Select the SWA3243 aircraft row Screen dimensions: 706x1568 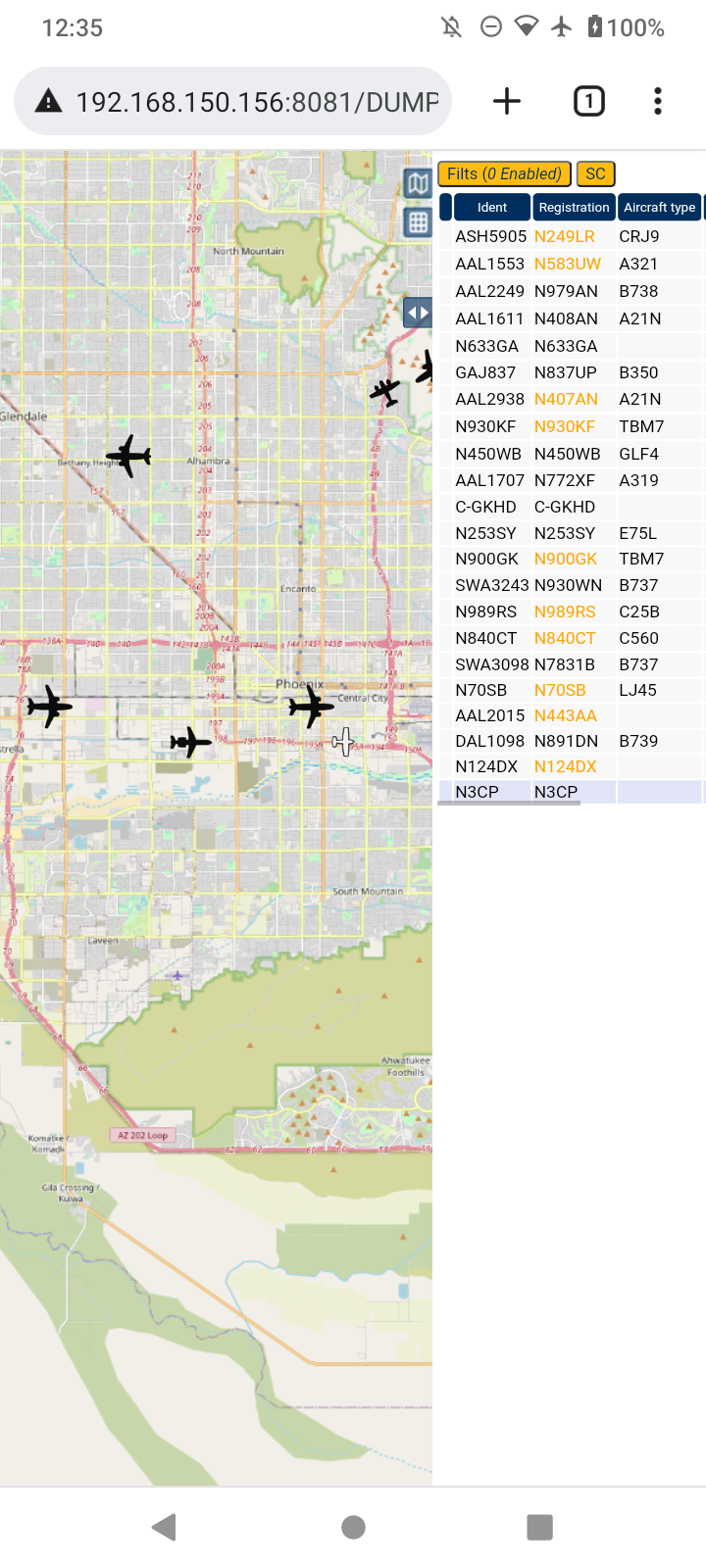pos(571,585)
